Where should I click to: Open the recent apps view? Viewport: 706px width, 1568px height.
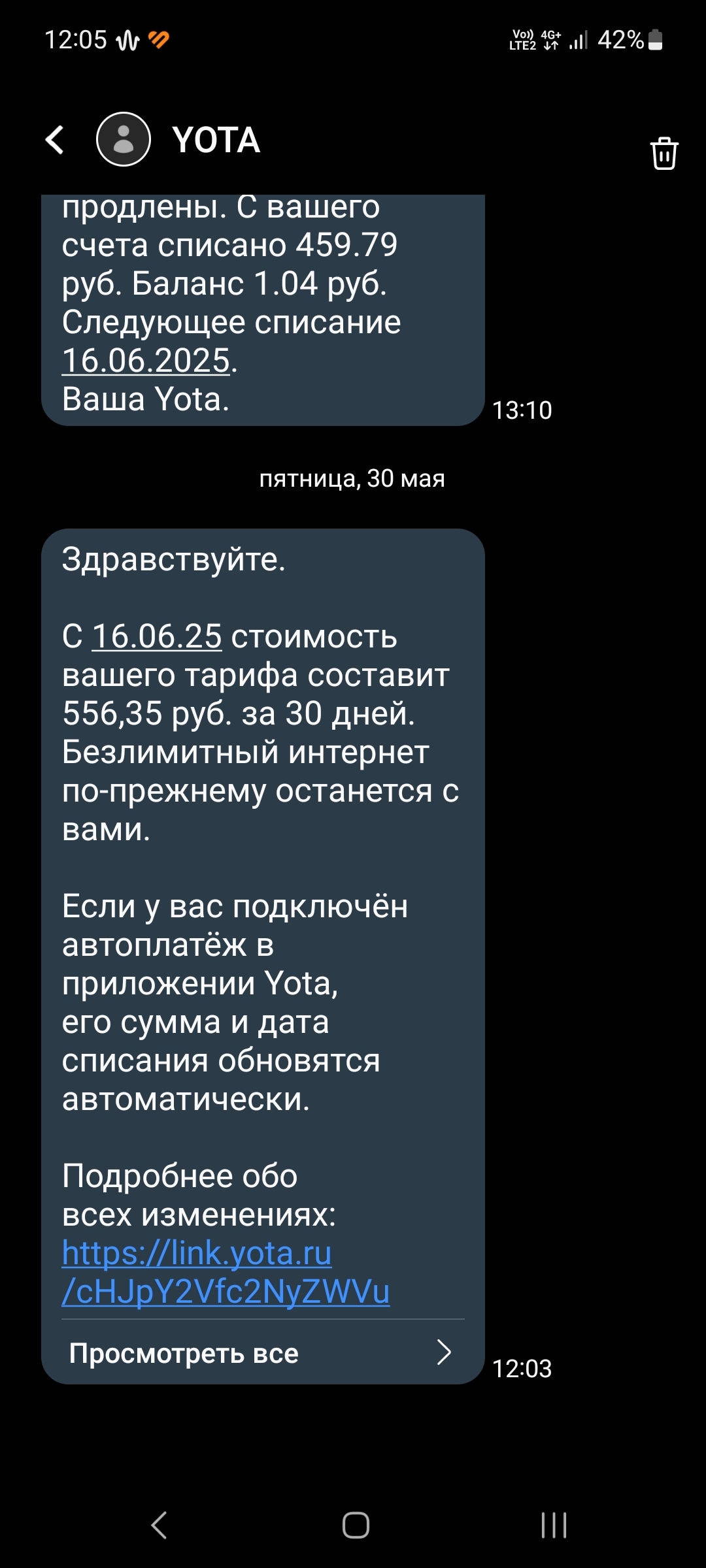[x=554, y=1526]
